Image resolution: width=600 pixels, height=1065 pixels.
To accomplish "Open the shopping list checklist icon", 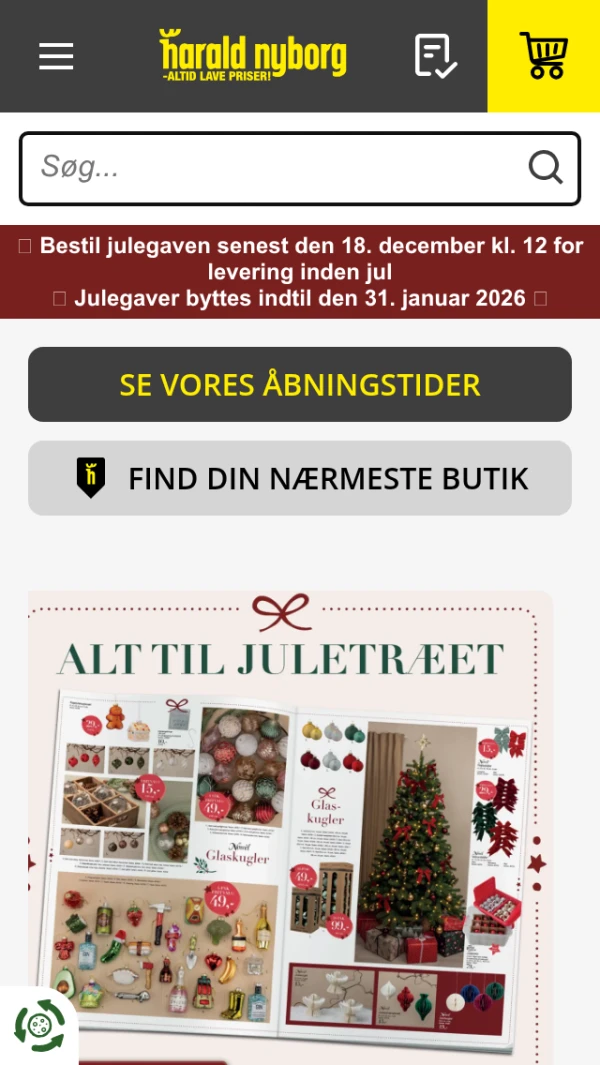I will [435, 56].
